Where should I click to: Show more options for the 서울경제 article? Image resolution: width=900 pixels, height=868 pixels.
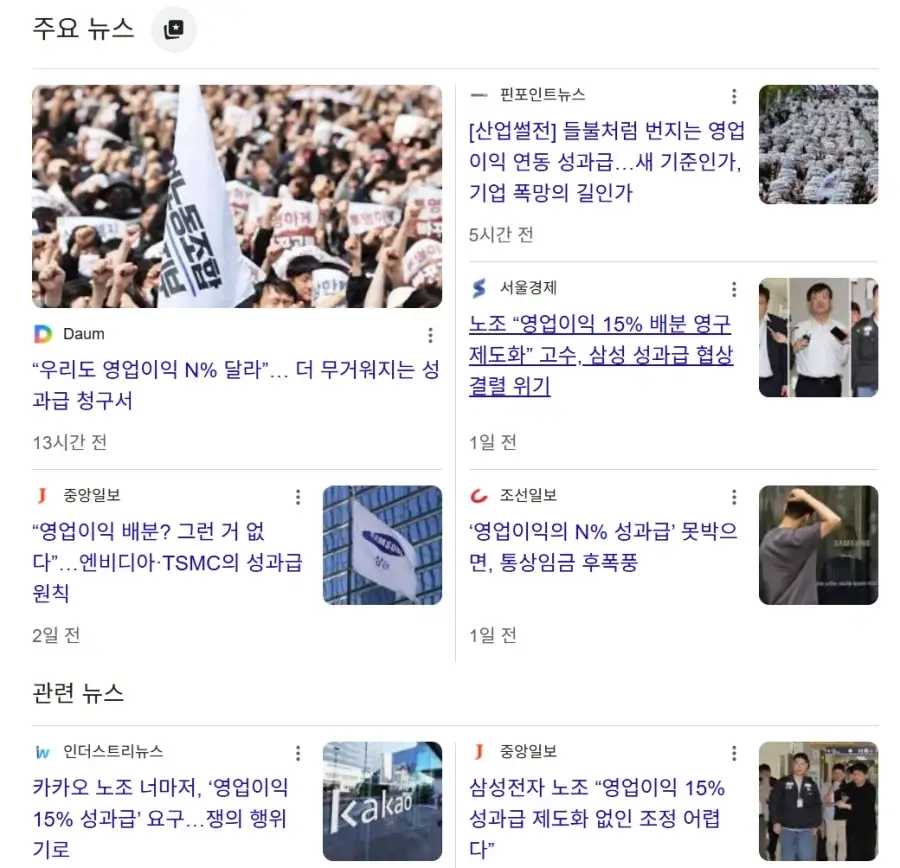pyautogui.click(x=734, y=290)
